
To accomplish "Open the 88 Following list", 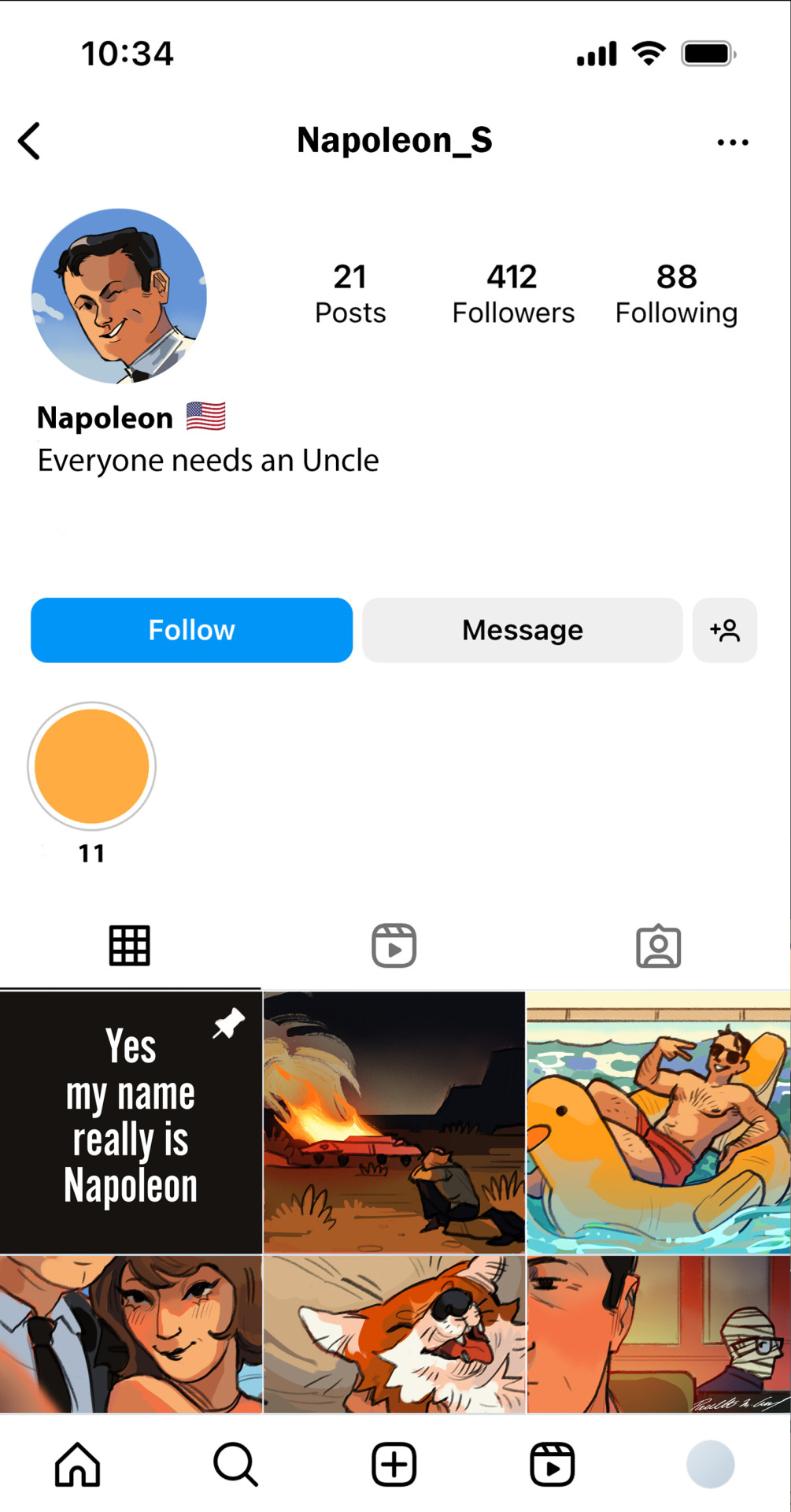I will click(x=676, y=294).
